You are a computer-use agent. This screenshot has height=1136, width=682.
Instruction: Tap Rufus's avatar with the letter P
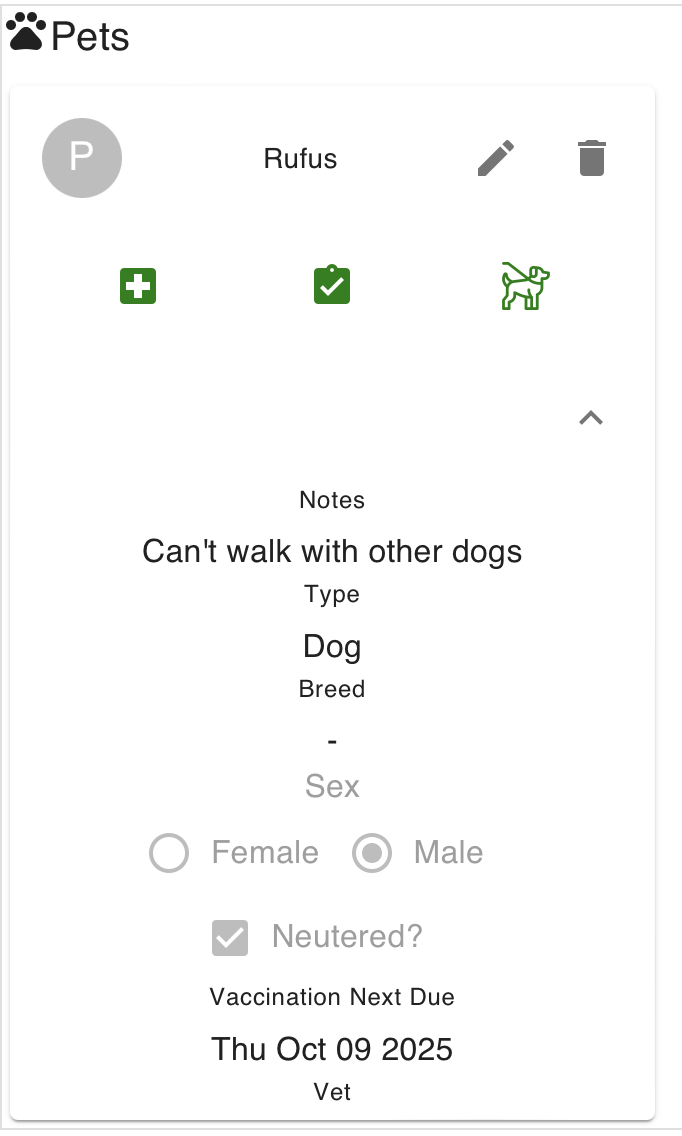[x=82, y=158]
